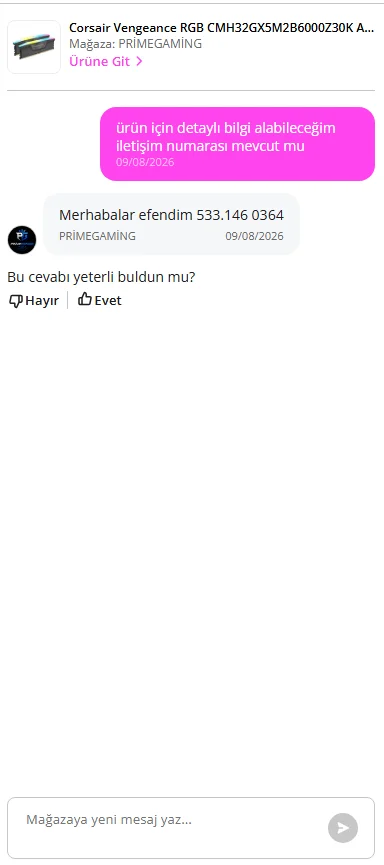This screenshot has height=865, width=384.
Task: Mark the answer as helpful with Evet
Action: (x=99, y=301)
